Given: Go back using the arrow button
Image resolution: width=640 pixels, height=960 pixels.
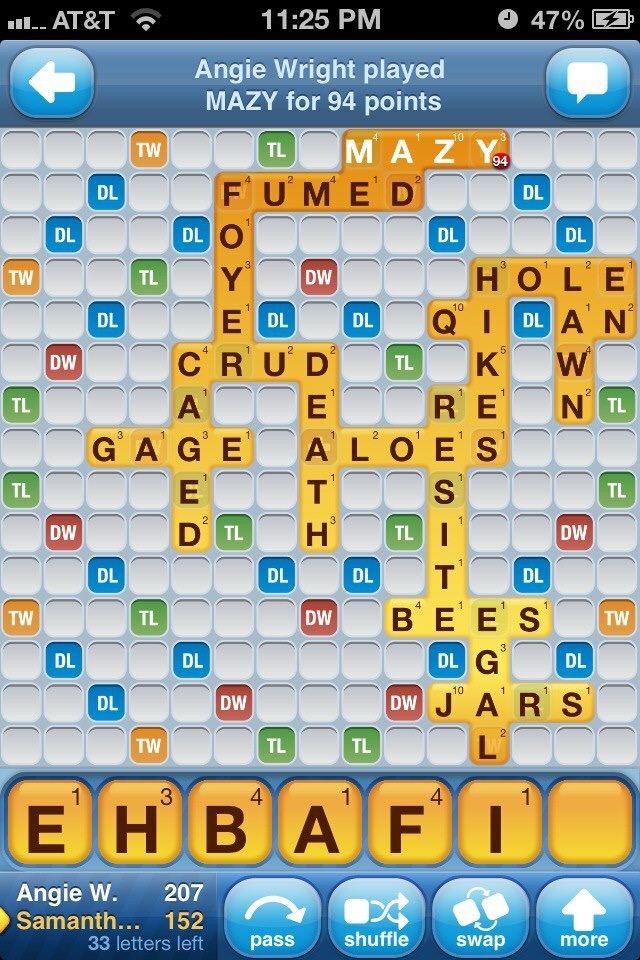Looking at the screenshot, I should tap(51, 84).
